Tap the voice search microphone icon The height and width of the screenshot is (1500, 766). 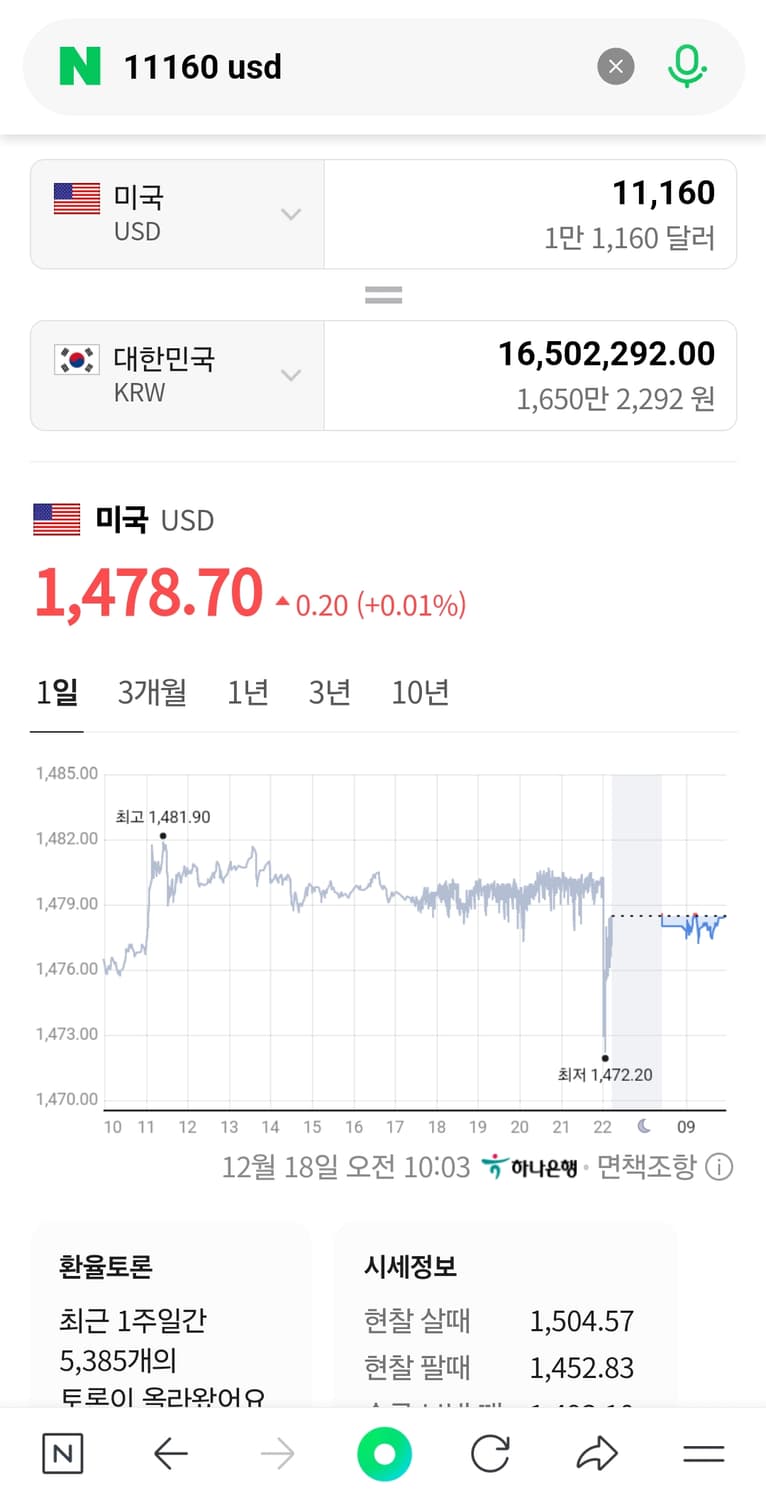point(686,66)
